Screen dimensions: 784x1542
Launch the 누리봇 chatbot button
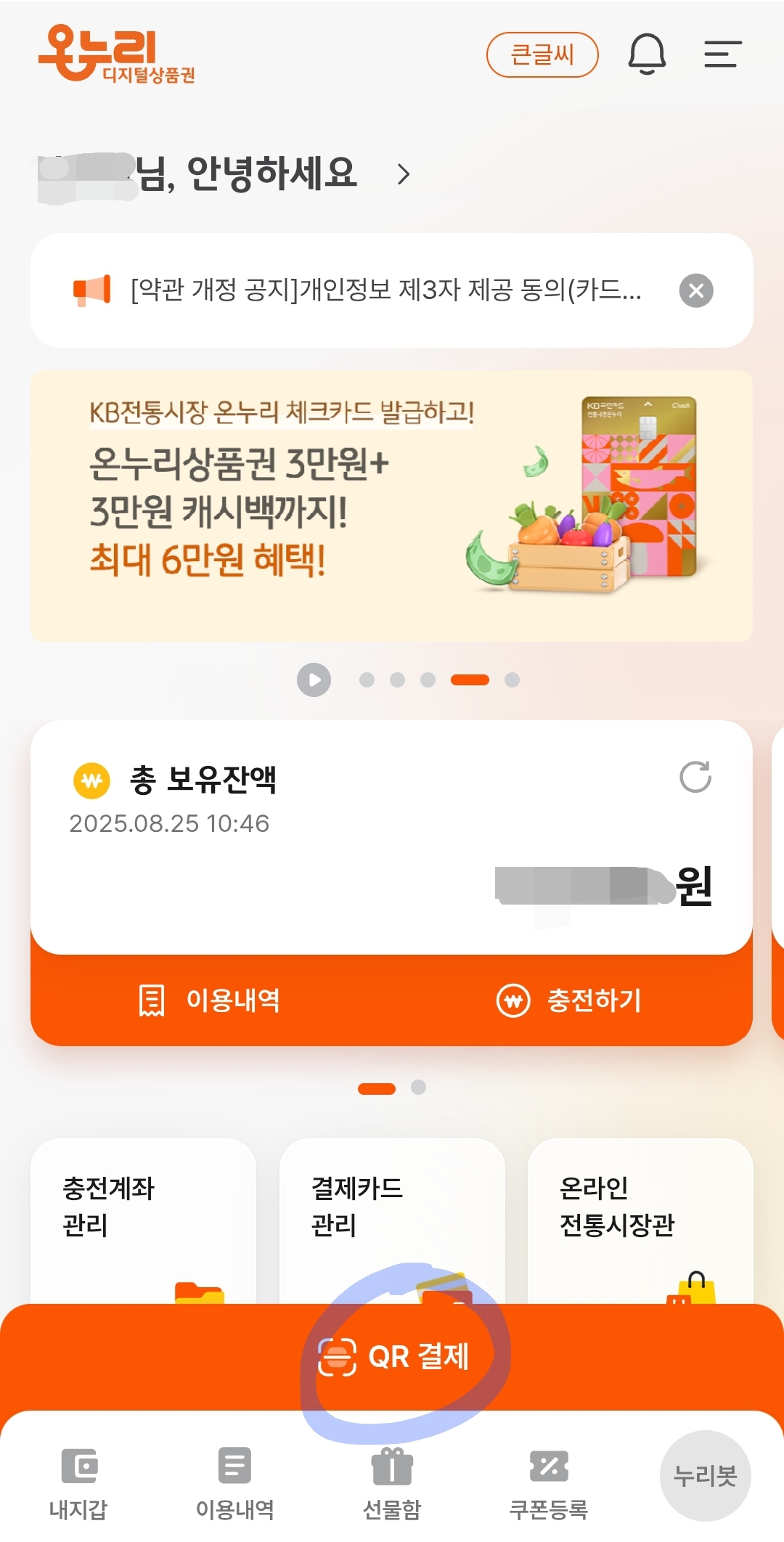[706, 1477]
